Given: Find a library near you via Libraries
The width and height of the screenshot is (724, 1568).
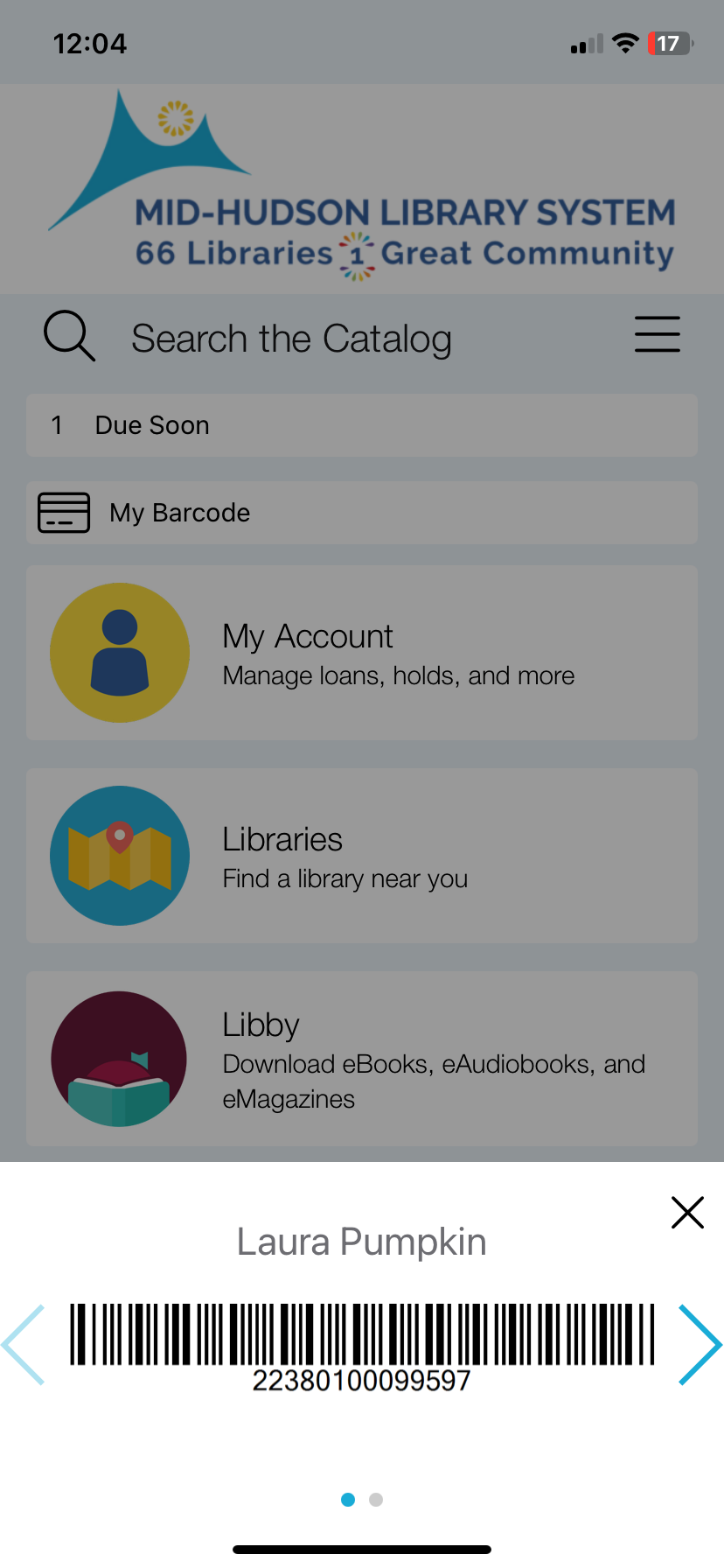Looking at the screenshot, I should point(362,856).
